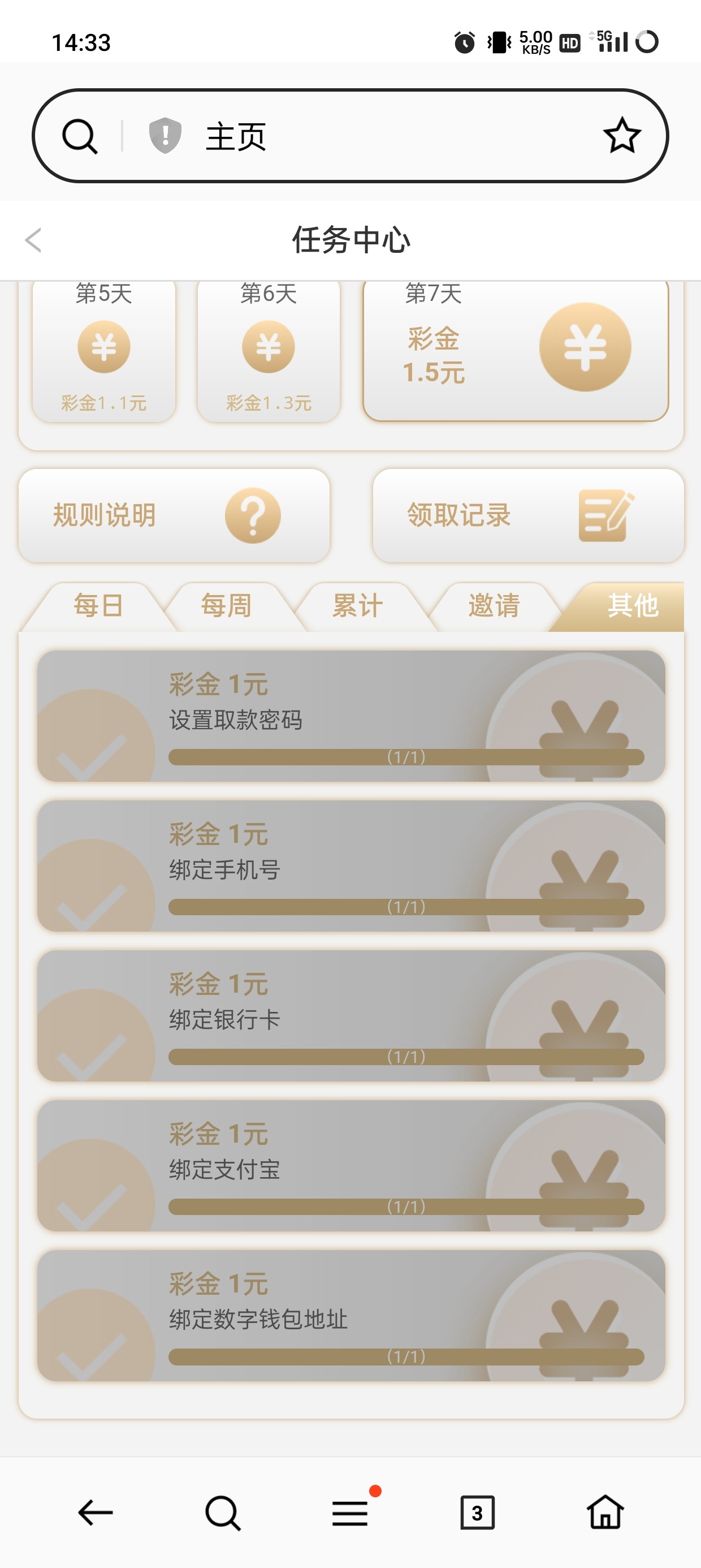Open the 绑定支付宝 task card
The width and height of the screenshot is (701, 1568).
(350, 1165)
